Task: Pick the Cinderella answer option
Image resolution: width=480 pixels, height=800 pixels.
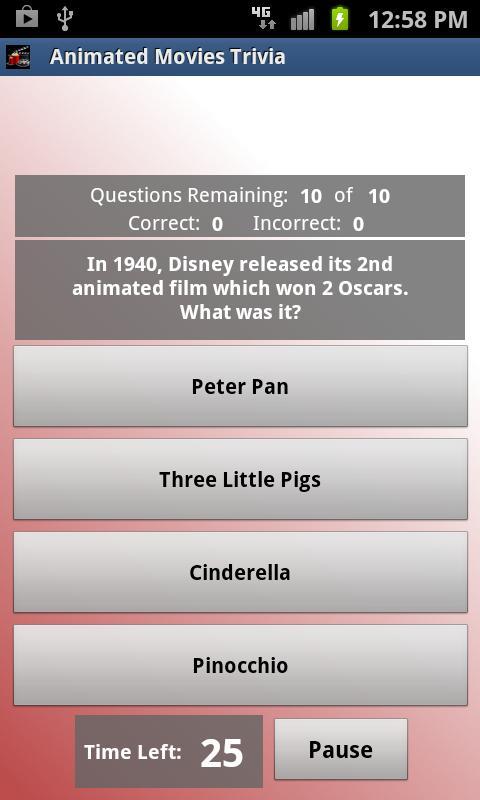Action: pos(240,571)
